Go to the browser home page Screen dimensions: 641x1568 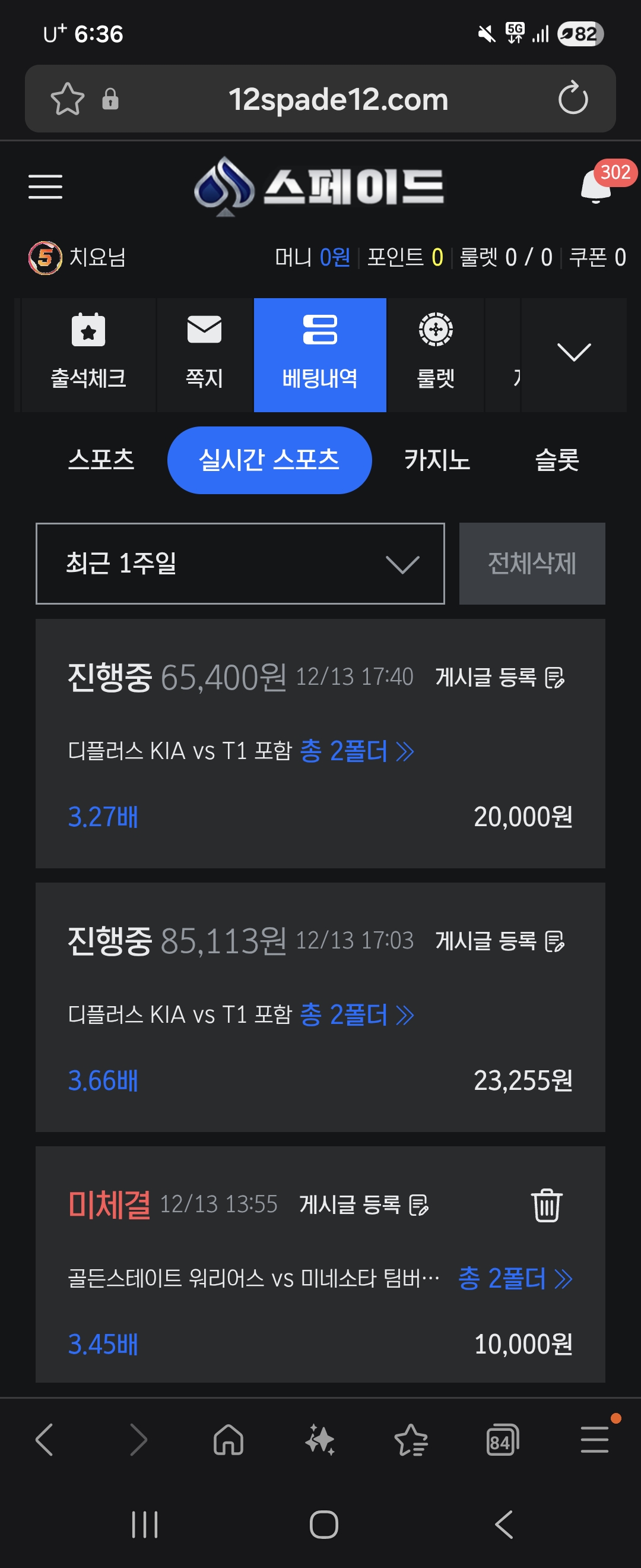coord(229,1441)
